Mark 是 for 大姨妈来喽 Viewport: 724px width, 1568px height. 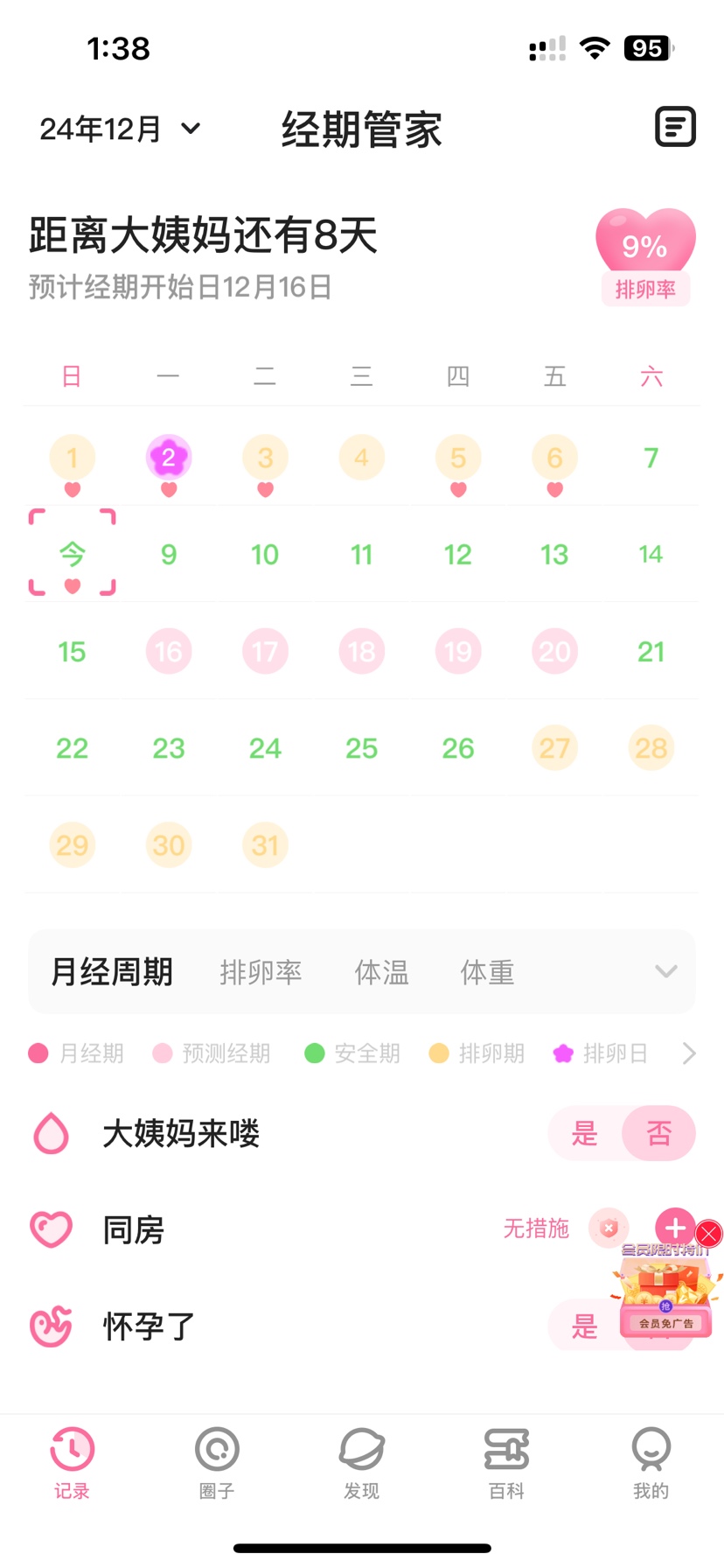coord(584,1134)
